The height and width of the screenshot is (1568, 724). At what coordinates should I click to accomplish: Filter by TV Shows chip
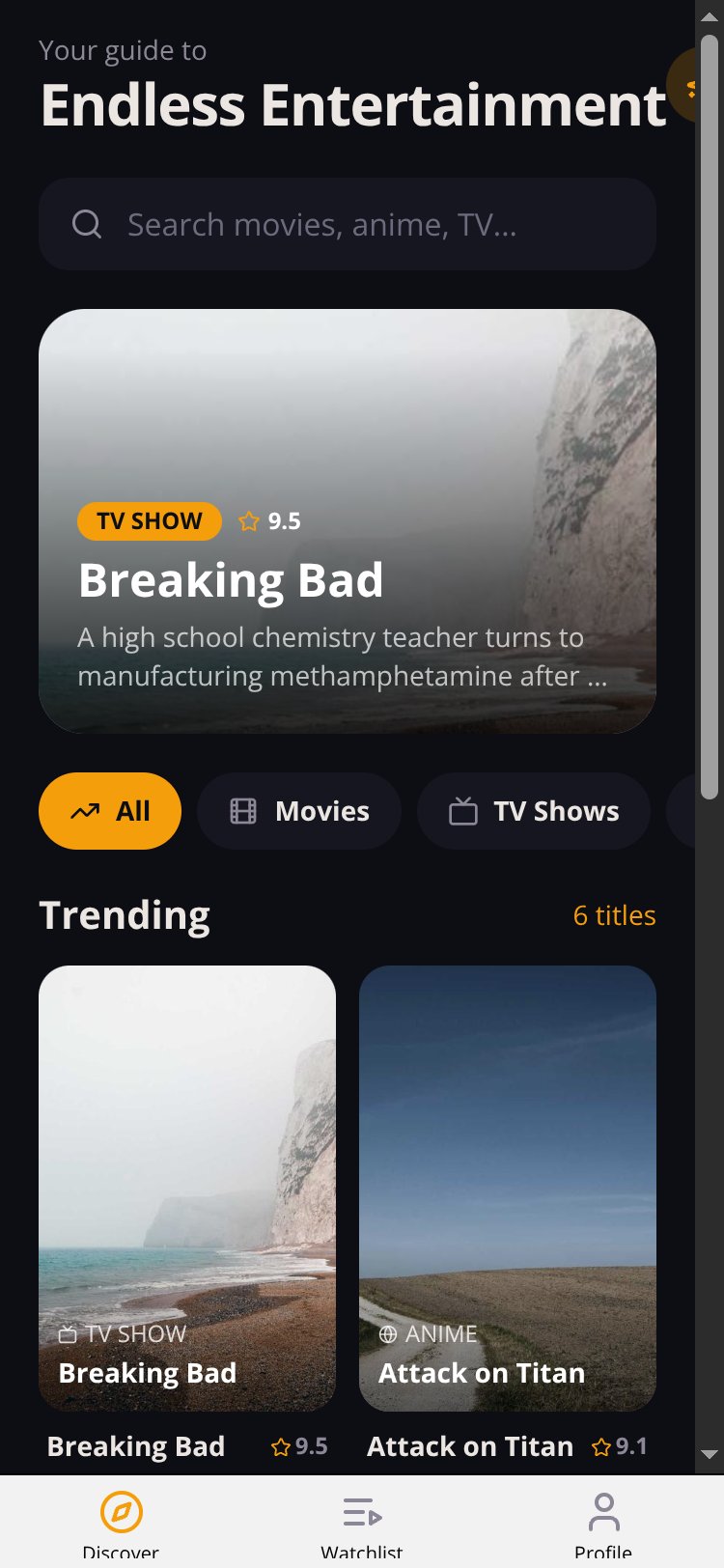(x=534, y=811)
